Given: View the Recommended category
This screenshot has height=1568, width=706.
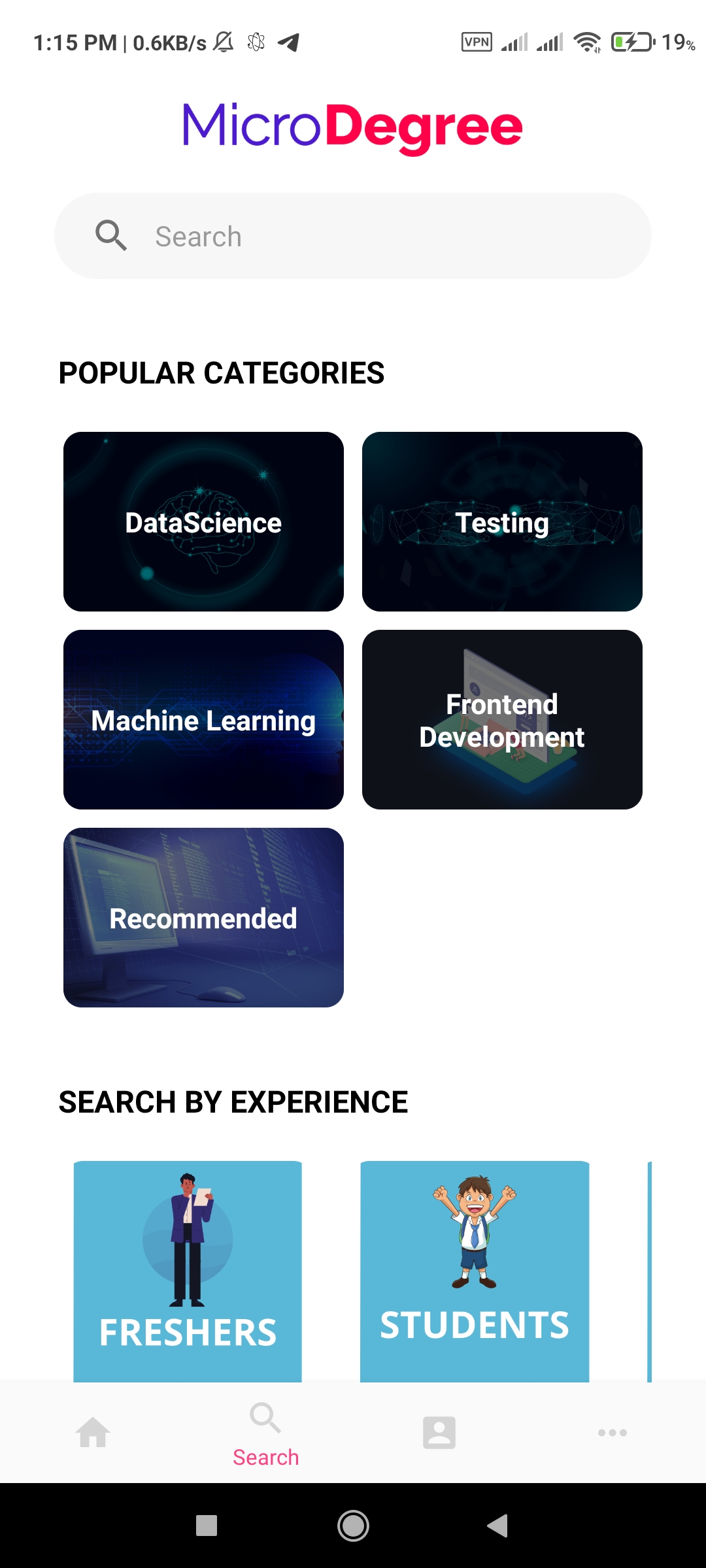Looking at the screenshot, I should pos(203,917).
